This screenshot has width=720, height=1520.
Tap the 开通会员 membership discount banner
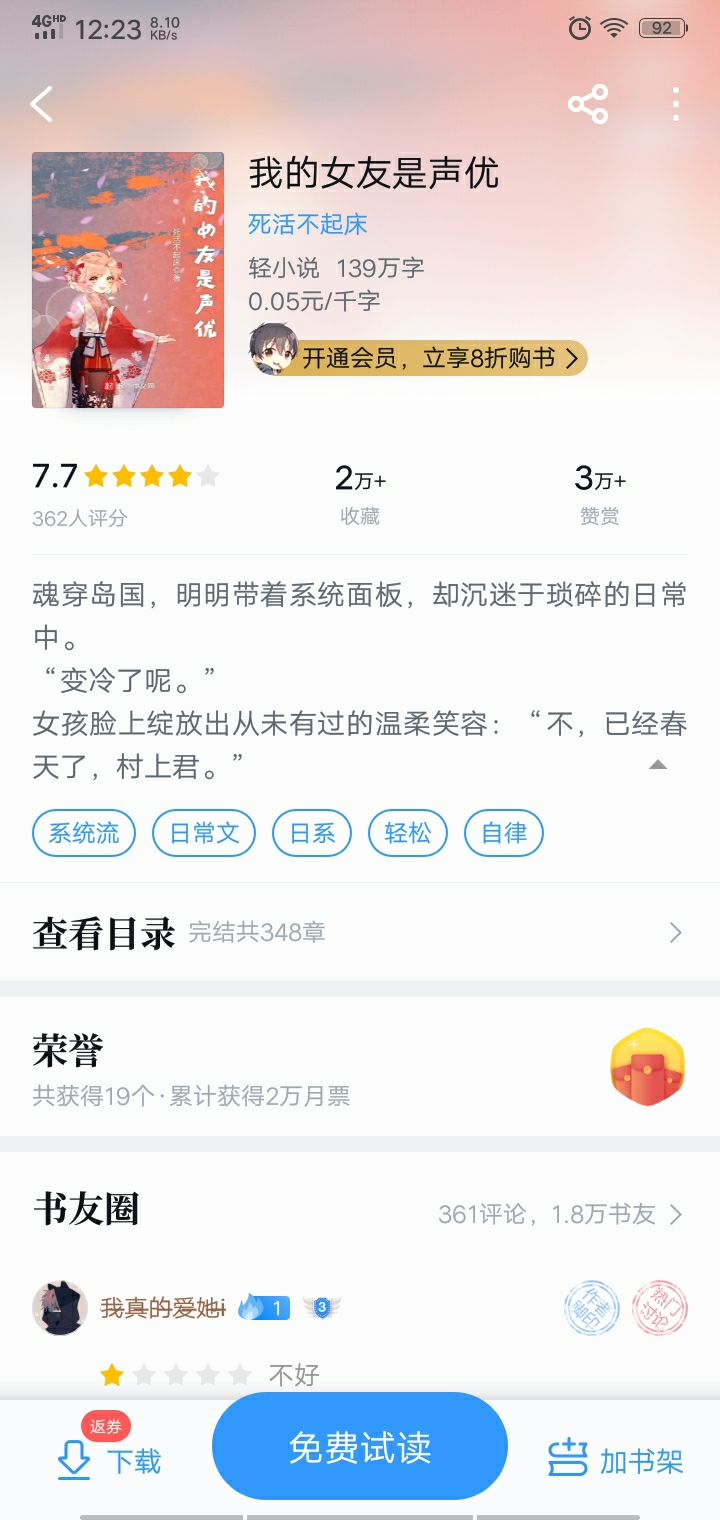(418, 358)
